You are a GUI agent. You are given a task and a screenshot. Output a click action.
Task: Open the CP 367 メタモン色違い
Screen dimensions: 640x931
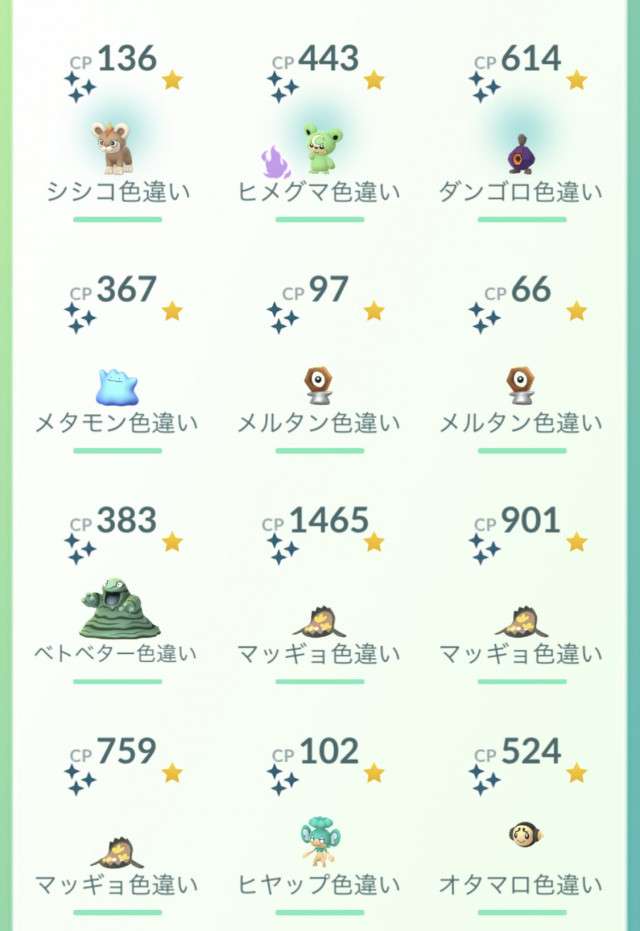tap(118, 383)
